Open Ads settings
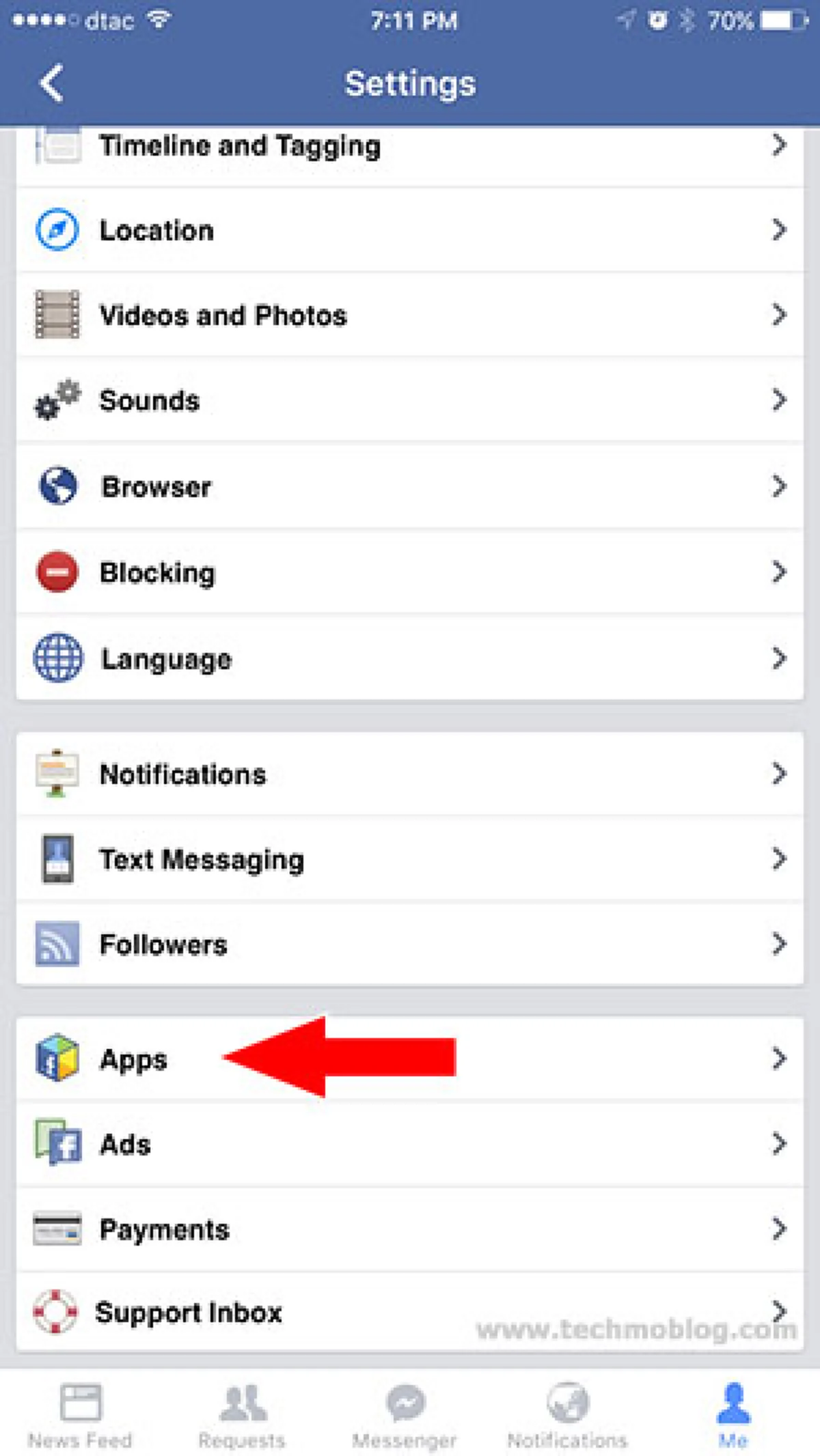820x1456 pixels. [x=410, y=1144]
